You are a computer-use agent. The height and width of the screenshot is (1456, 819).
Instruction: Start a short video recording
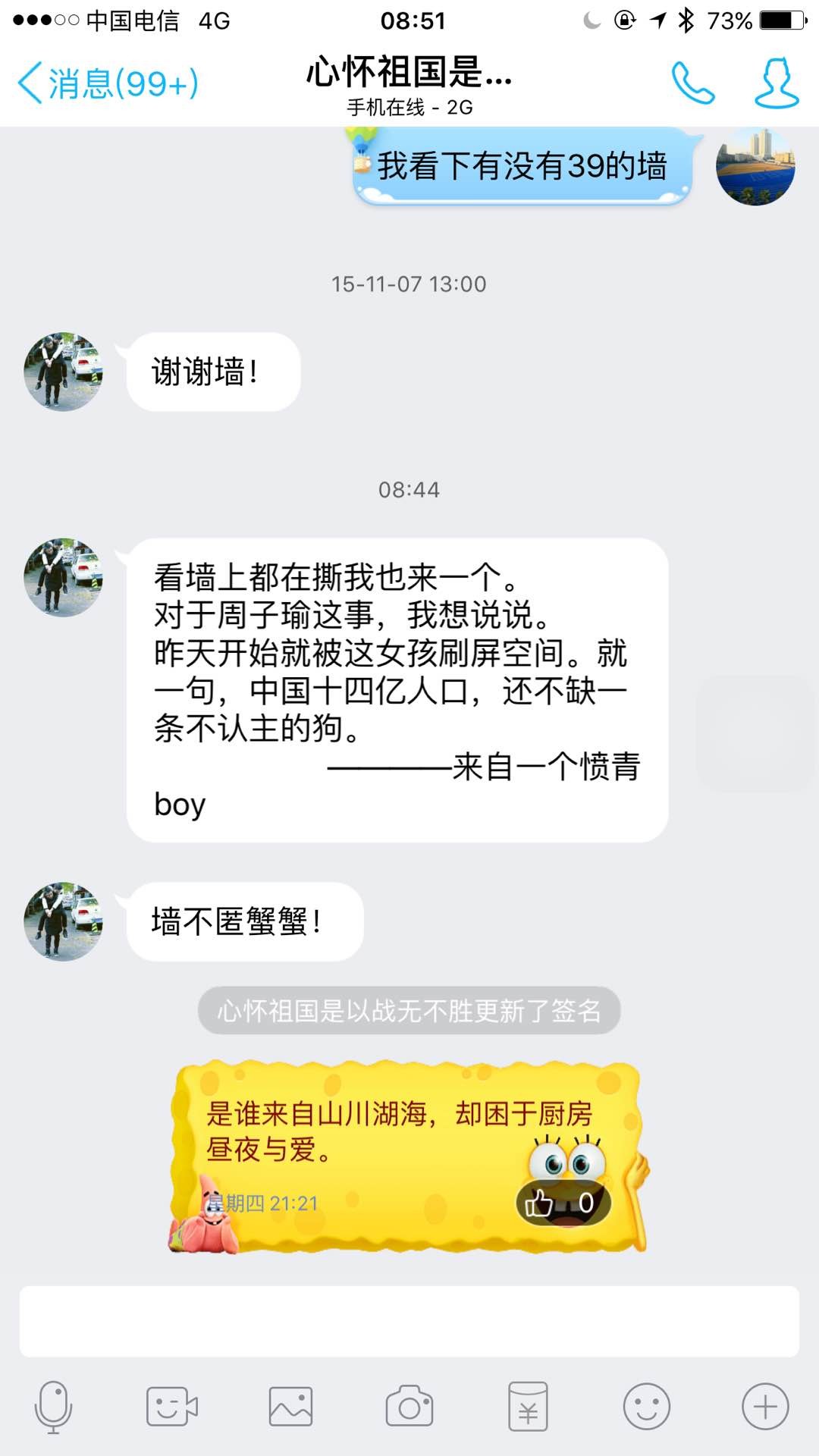click(x=171, y=1407)
